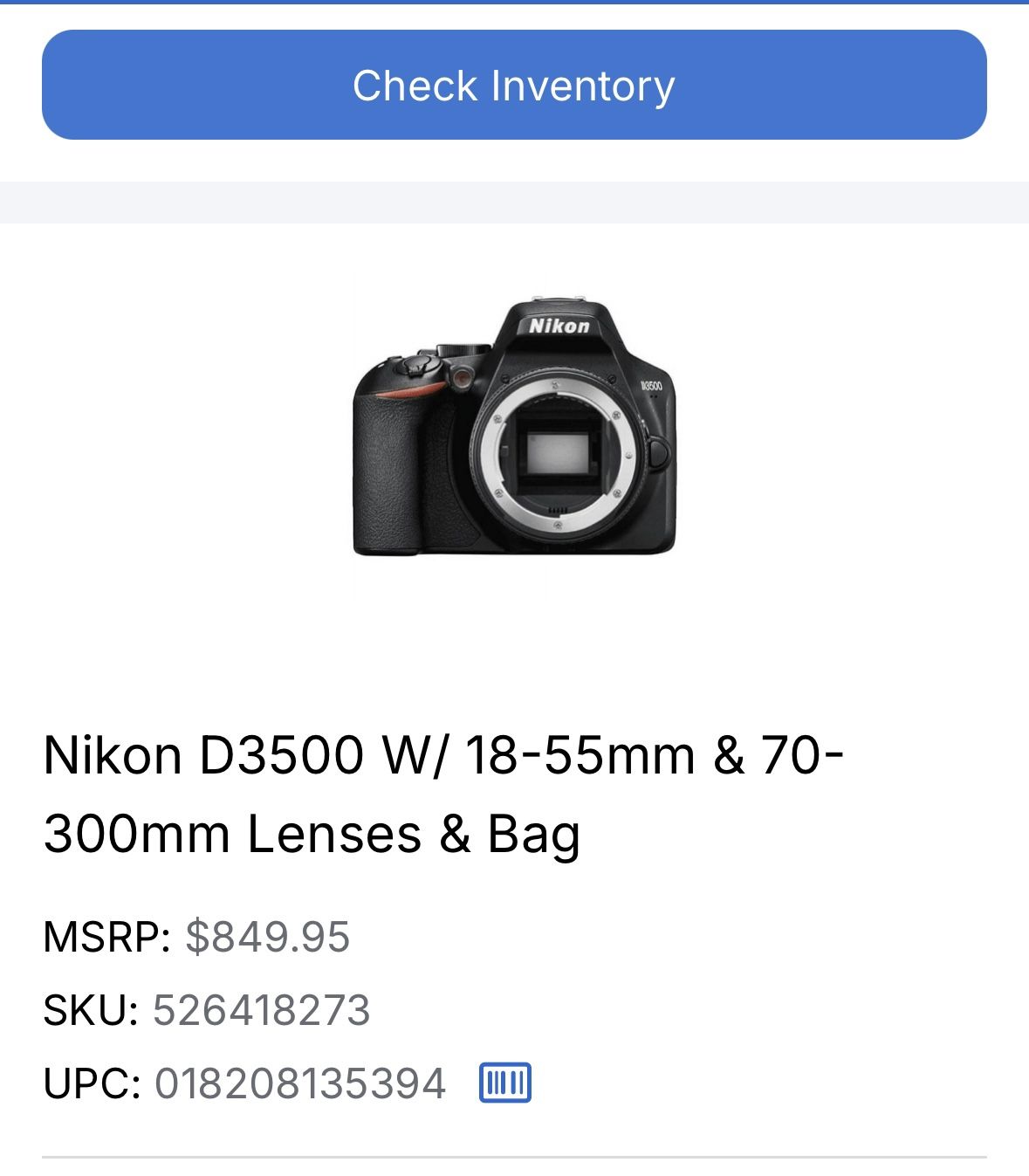Screen dimensions: 1029x1176
Task: Select the SKU number 526418273
Action: [264, 1011]
